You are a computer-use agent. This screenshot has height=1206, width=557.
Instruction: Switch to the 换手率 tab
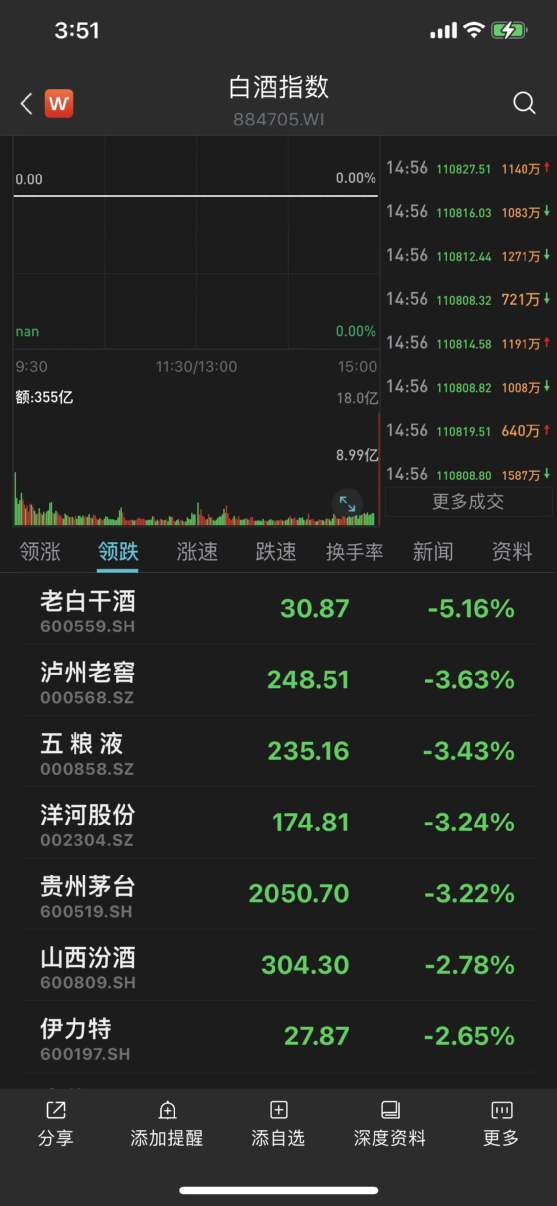[x=355, y=552]
